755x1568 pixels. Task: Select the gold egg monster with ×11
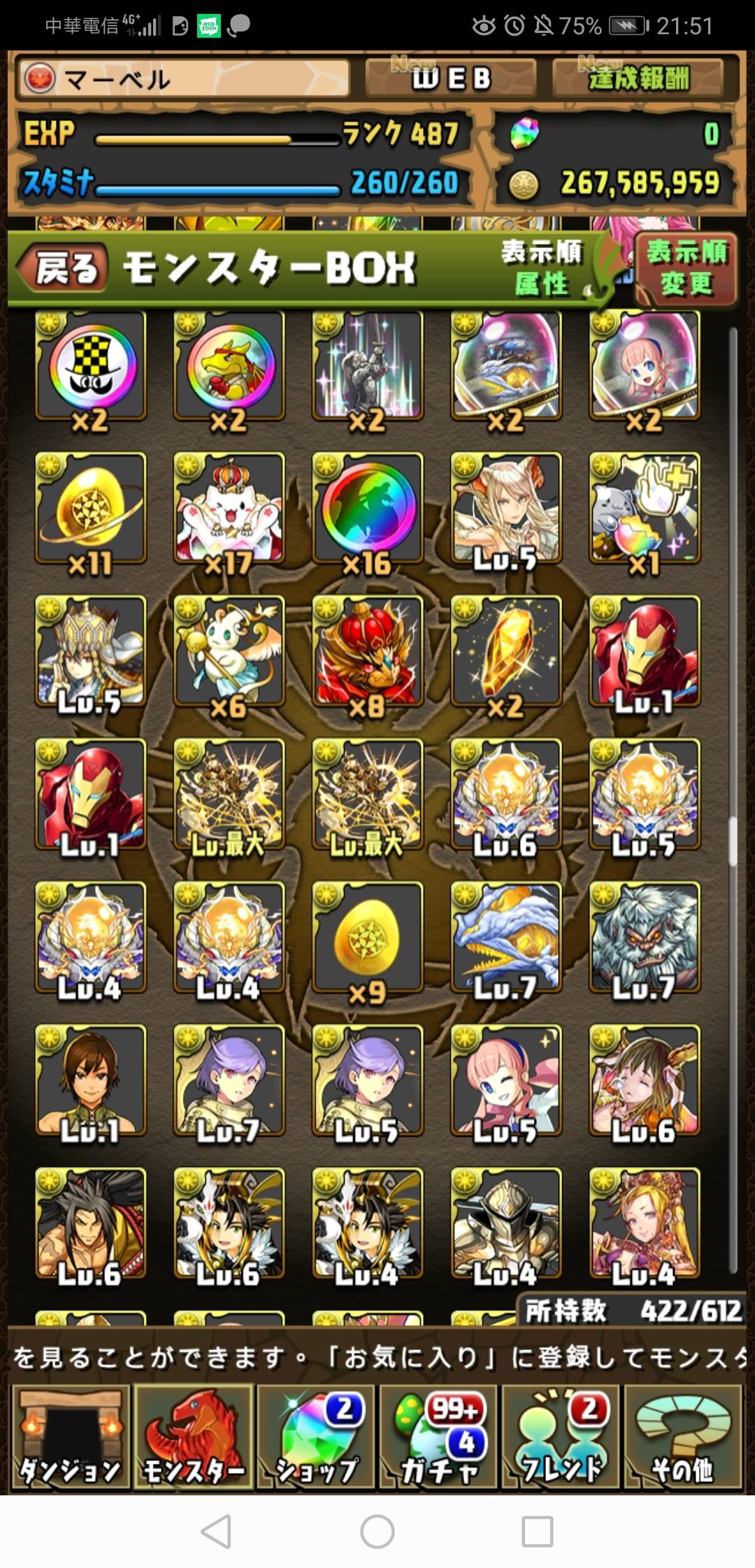(91, 509)
